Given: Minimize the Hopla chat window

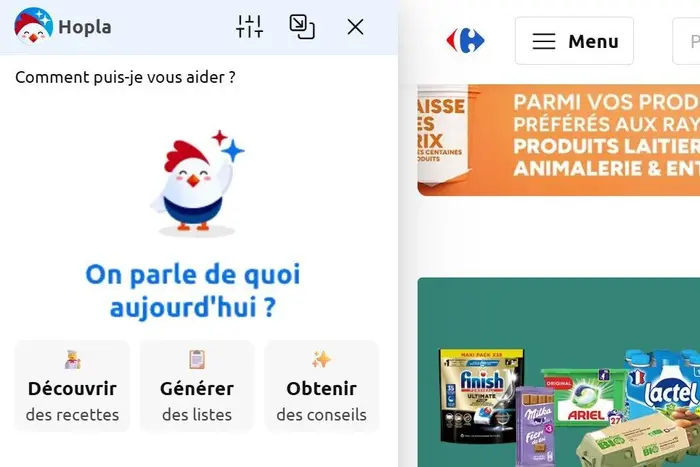Looking at the screenshot, I should [x=302, y=27].
